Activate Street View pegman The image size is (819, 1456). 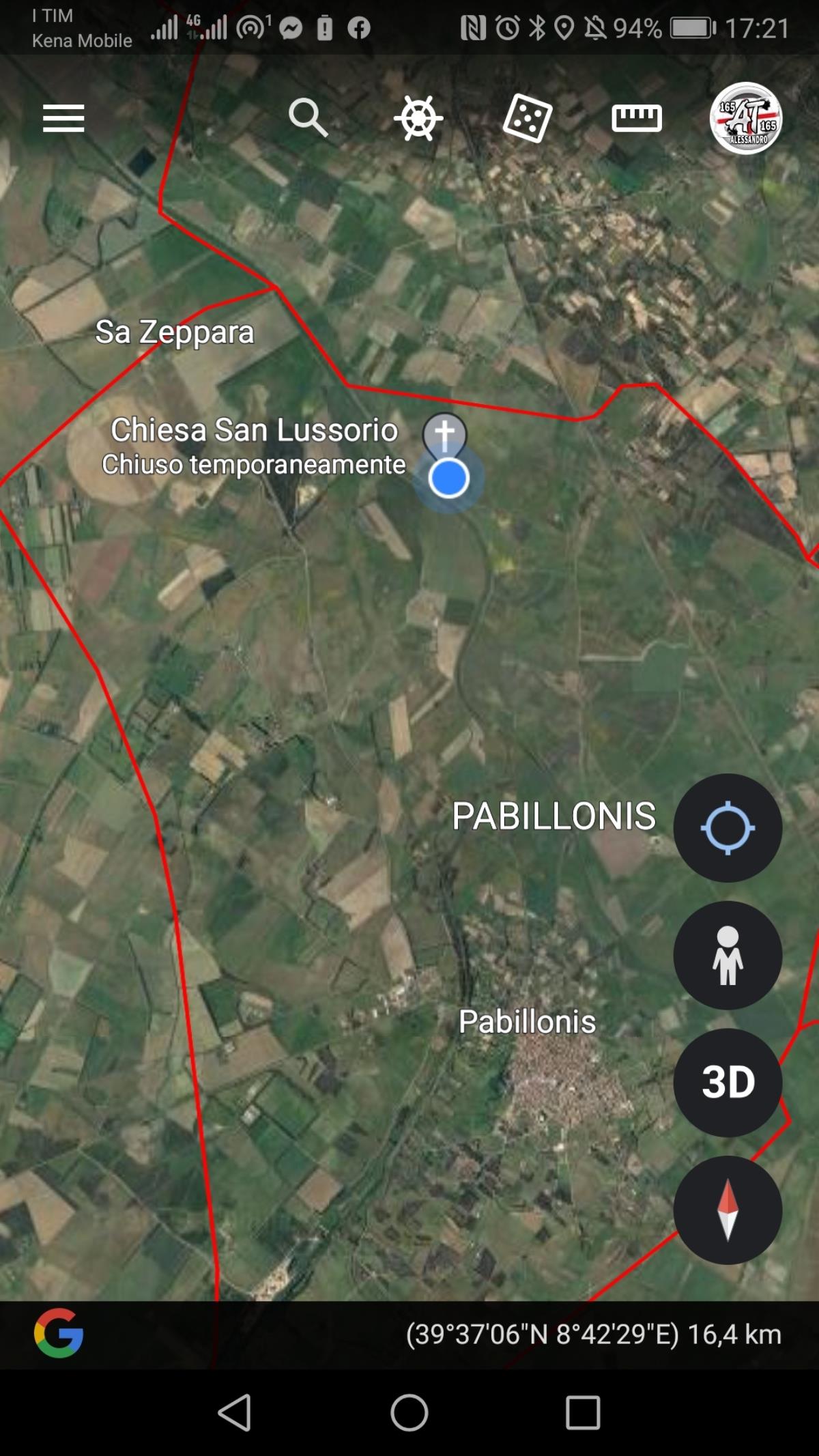(728, 955)
